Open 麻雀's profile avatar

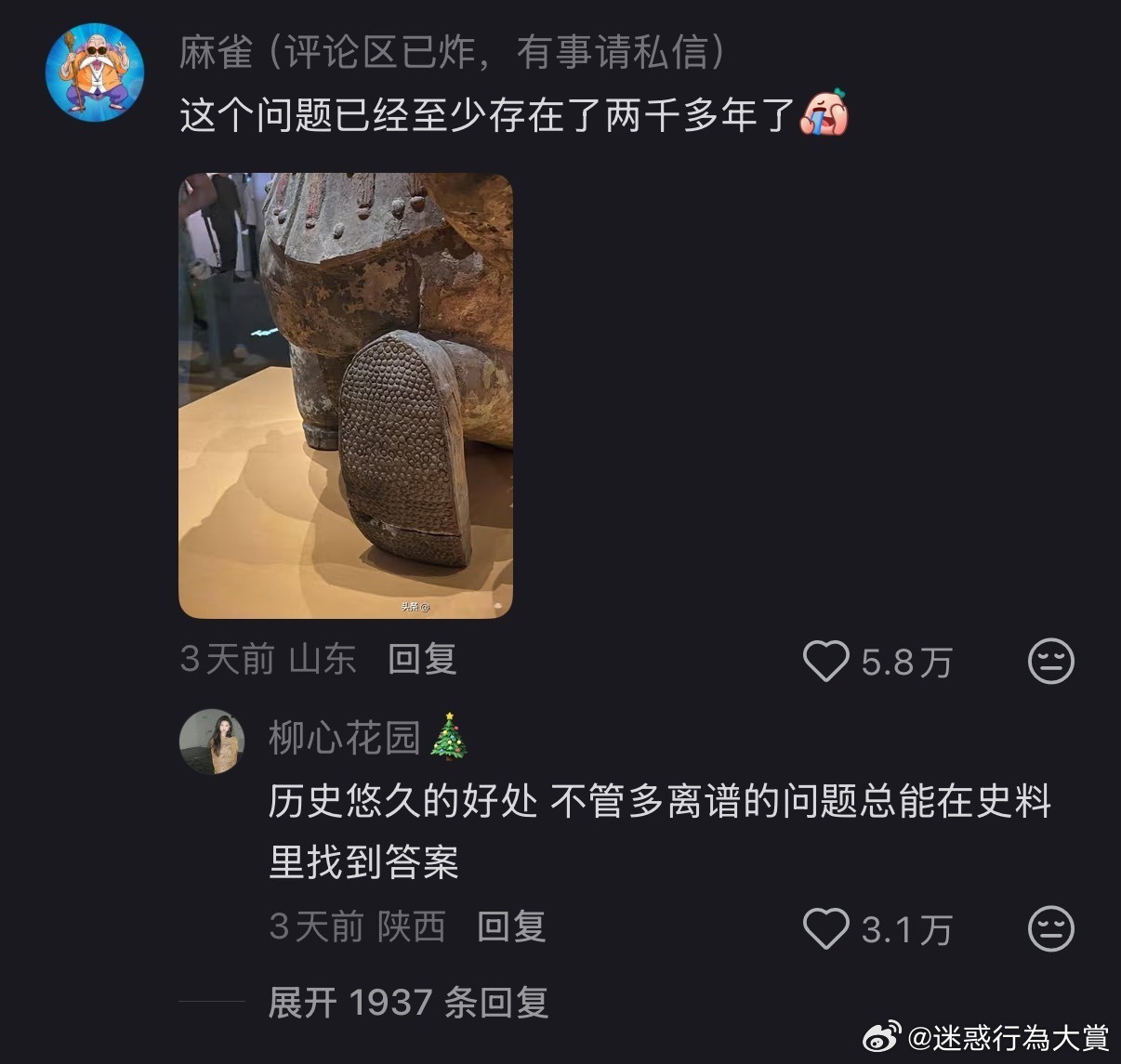click(94, 72)
